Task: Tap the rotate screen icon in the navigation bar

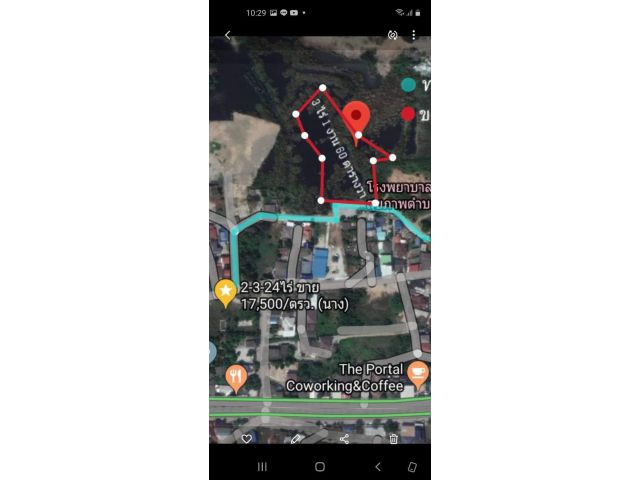Action: tap(411, 466)
